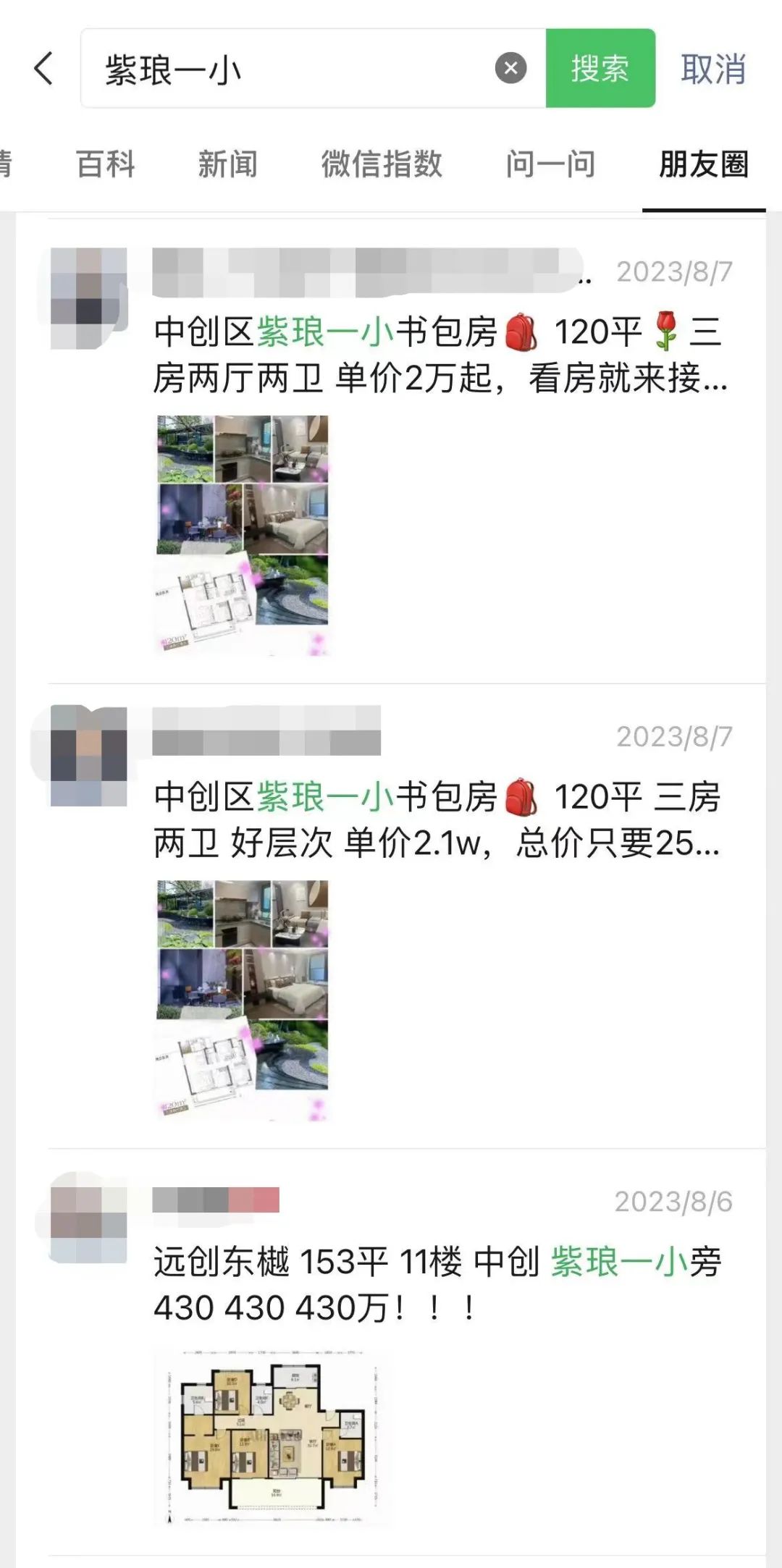View the photo collage in the 单价2.1w post

(243, 1000)
